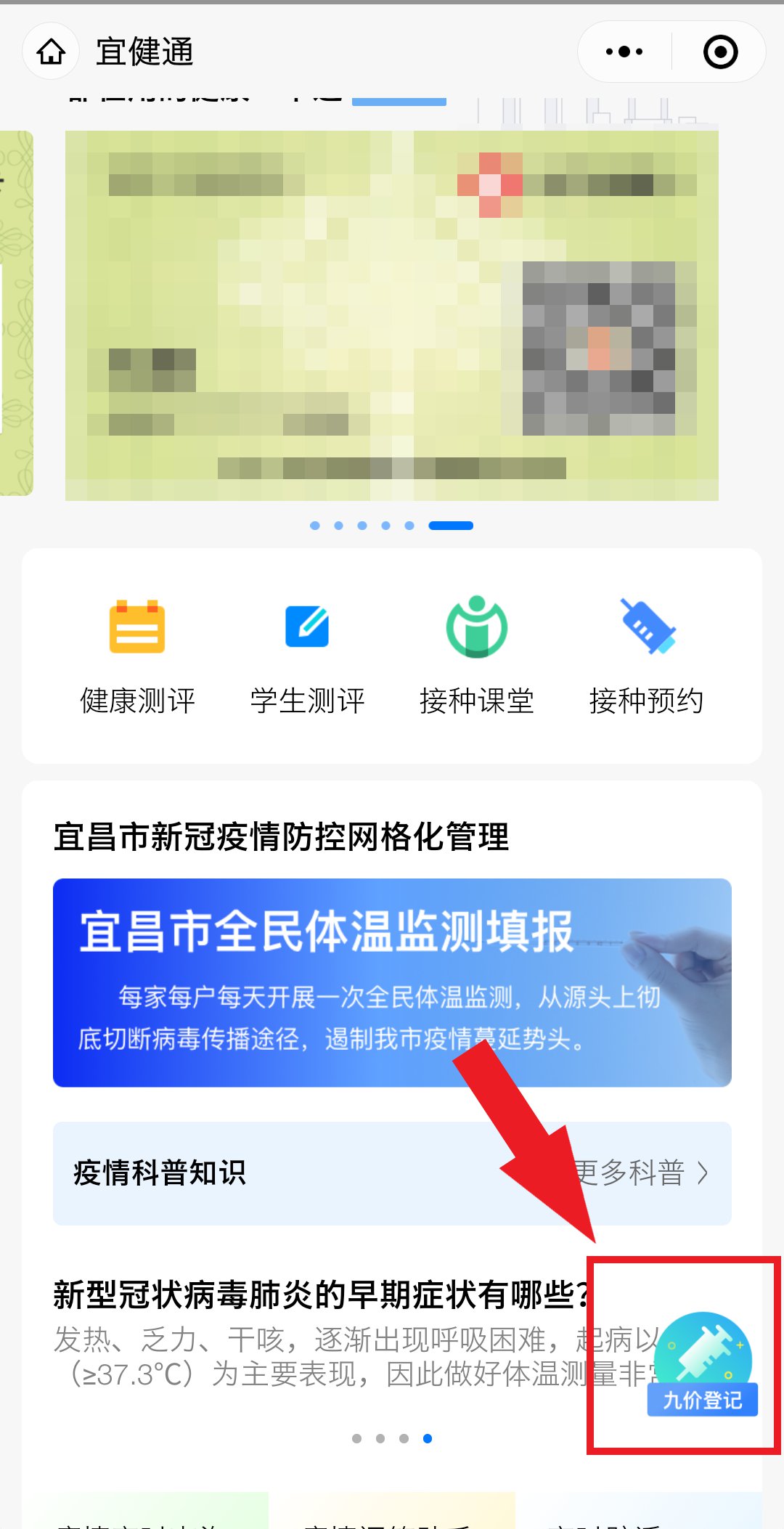
Task: Open the pixelated carousel banner
Action: tap(392, 315)
